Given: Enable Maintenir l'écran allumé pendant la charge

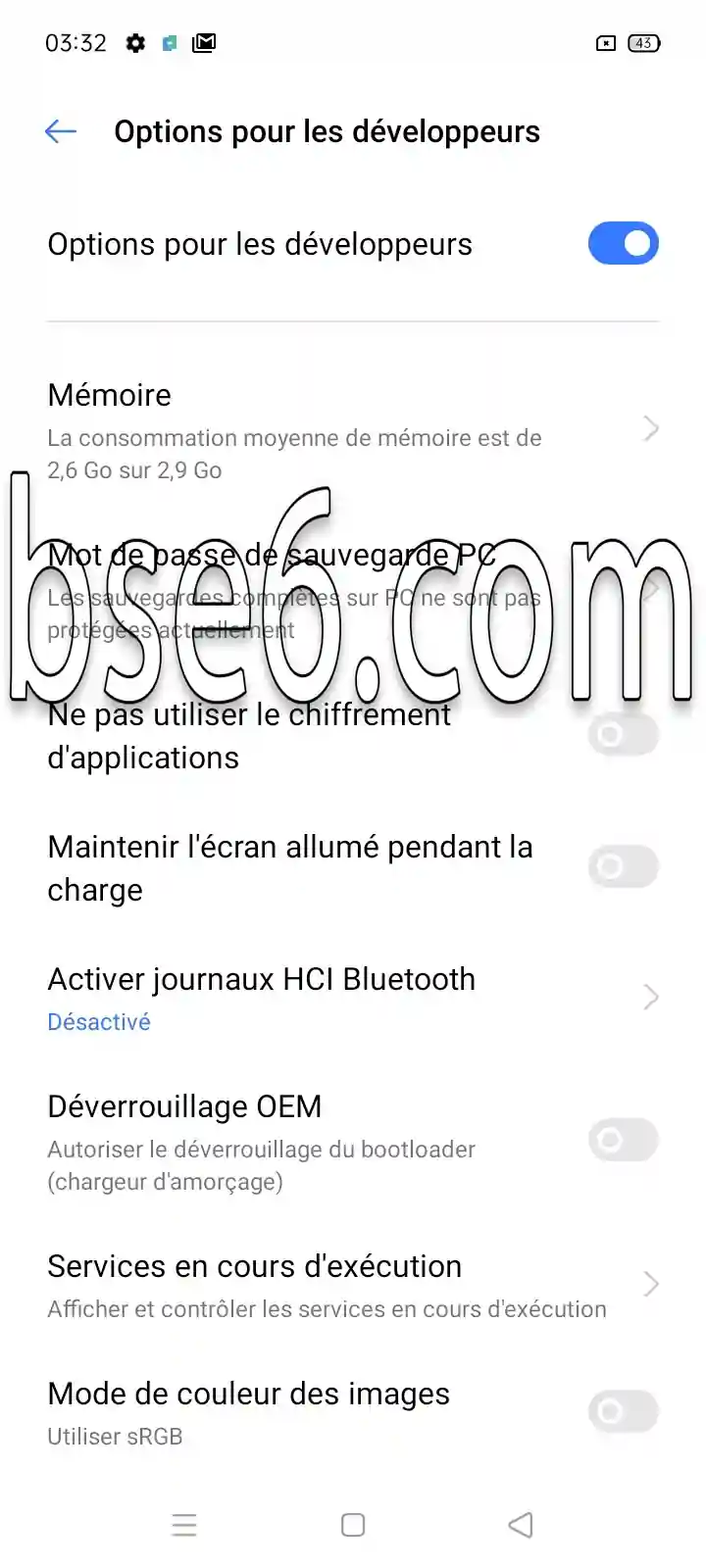Looking at the screenshot, I should coord(624,867).
